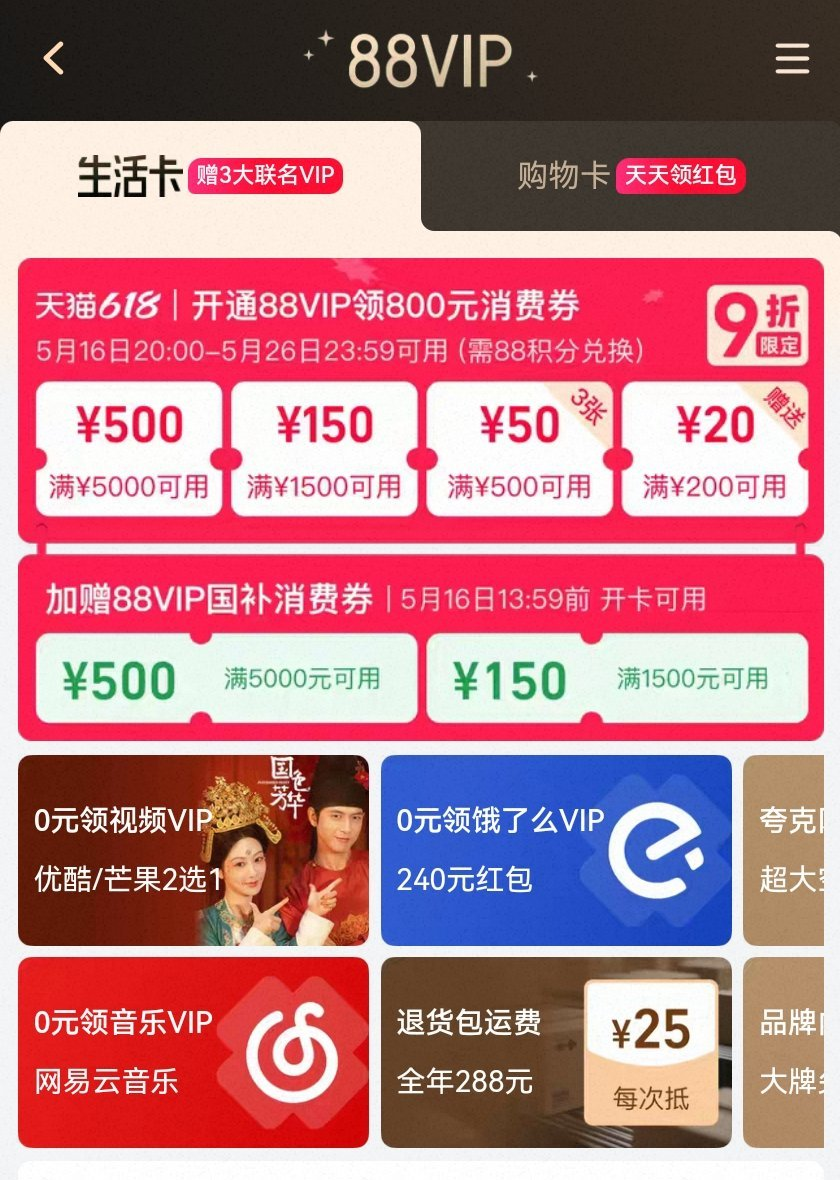Image resolution: width=840 pixels, height=1180 pixels.
Task: Select the ¥150 满¥1500可用 red coupon
Action: click(x=324, y=449)
